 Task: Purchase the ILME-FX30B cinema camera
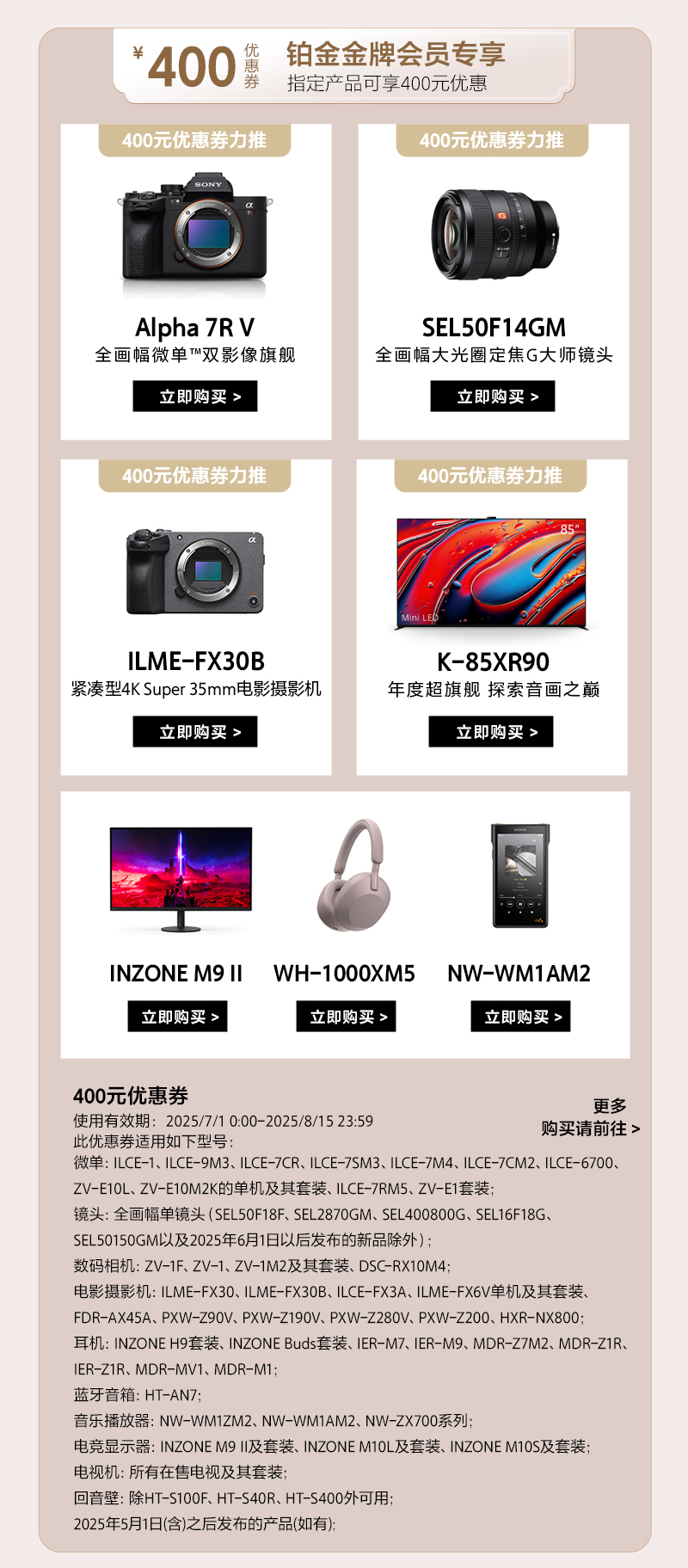pyautogui.click(x=195, y=732)
